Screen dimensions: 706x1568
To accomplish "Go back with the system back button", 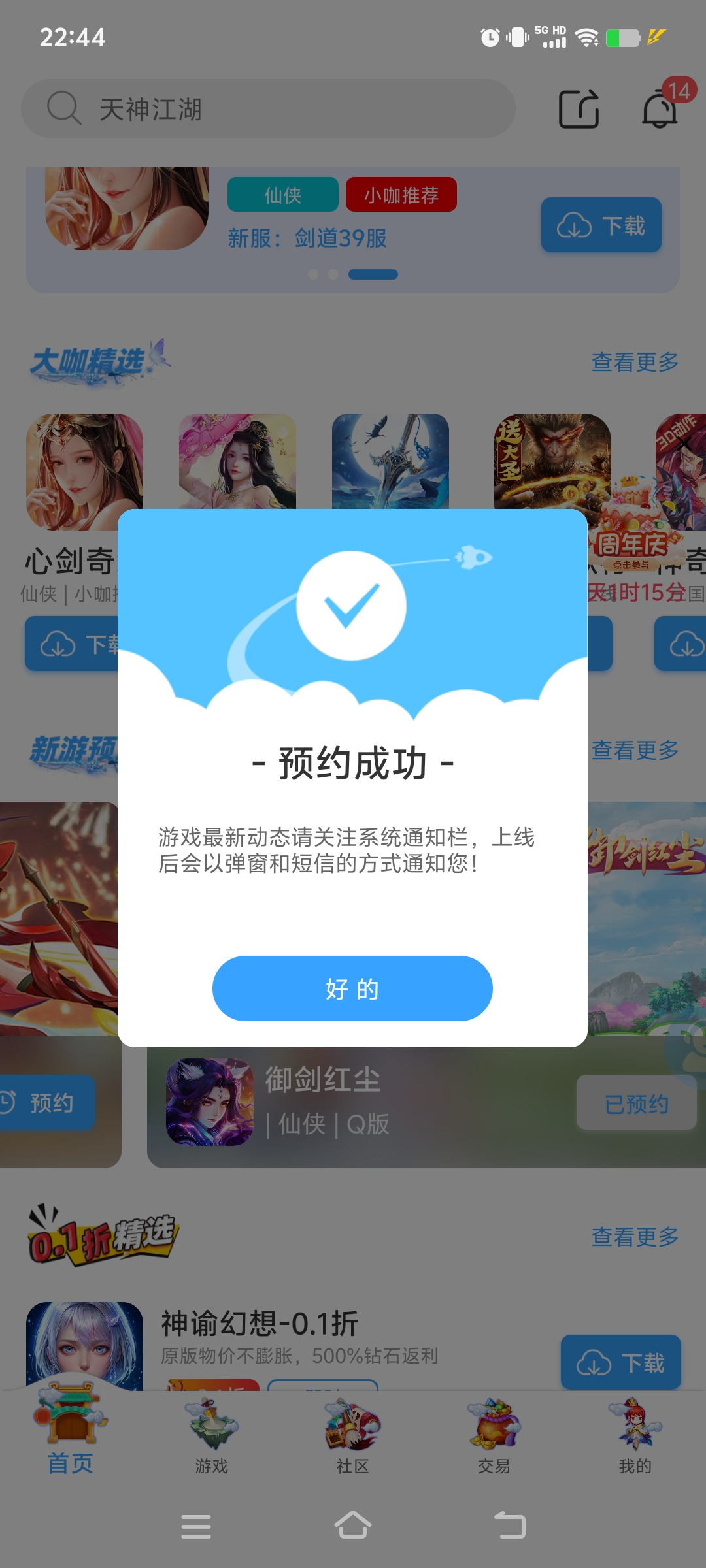I will (x=510, y=1526).
